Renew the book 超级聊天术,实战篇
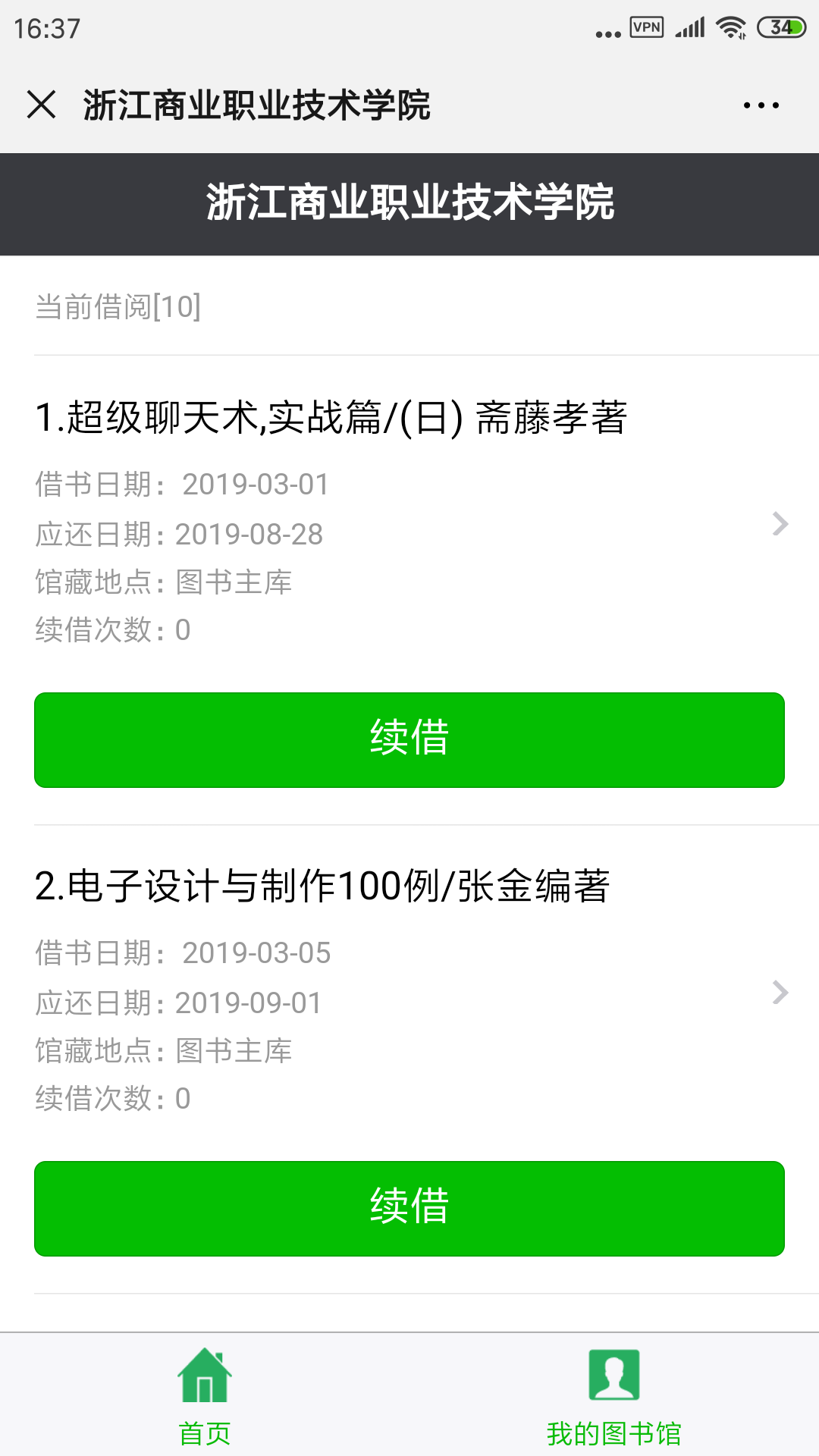 [x=409, y=739]
